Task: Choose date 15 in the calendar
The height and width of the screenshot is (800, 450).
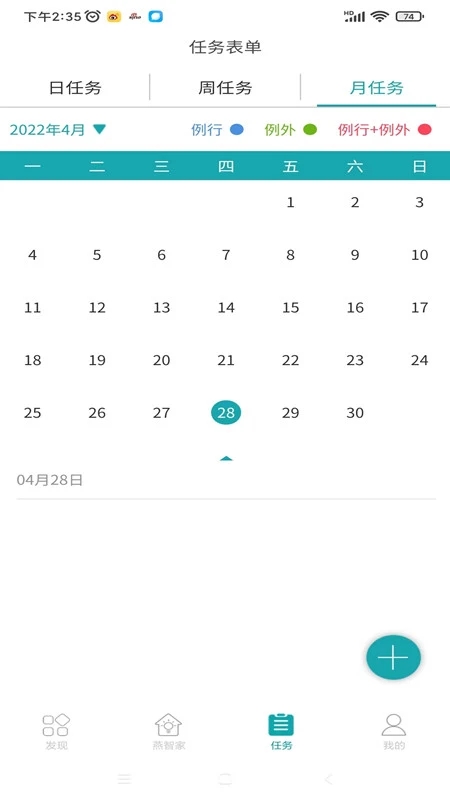Action: point(290,308)
